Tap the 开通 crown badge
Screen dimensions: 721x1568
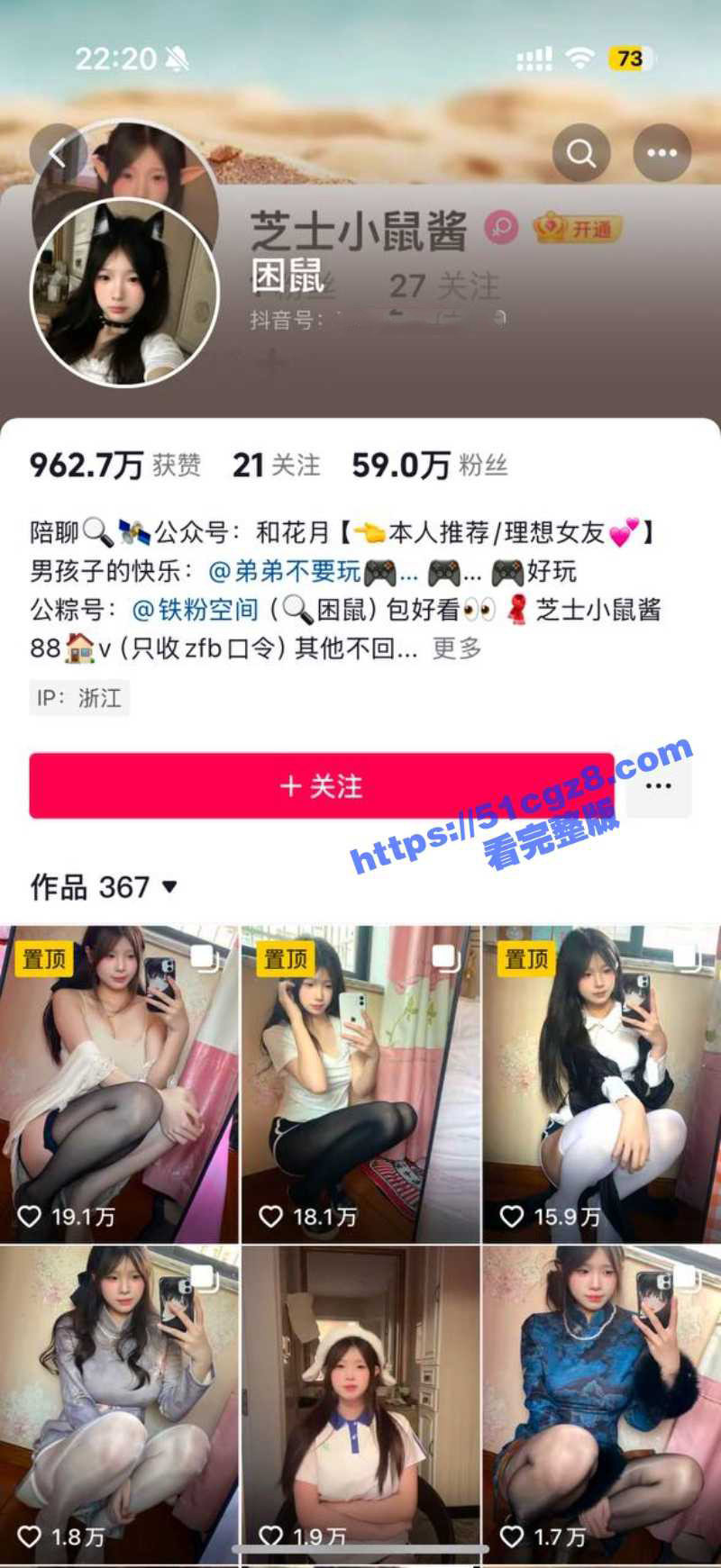pos(577,229)
